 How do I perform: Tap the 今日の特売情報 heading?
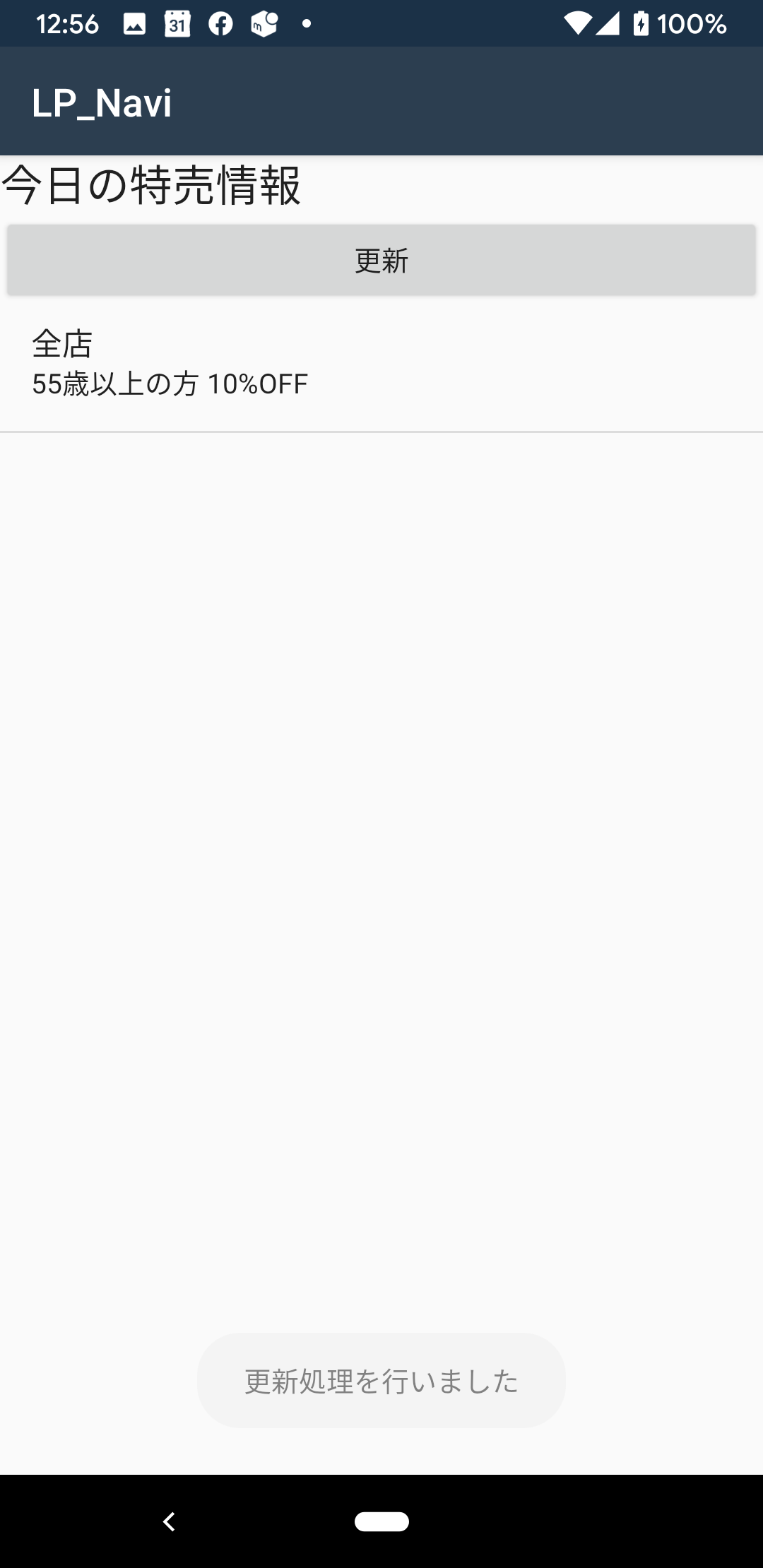pyautogui.click(x=152, y=184)
